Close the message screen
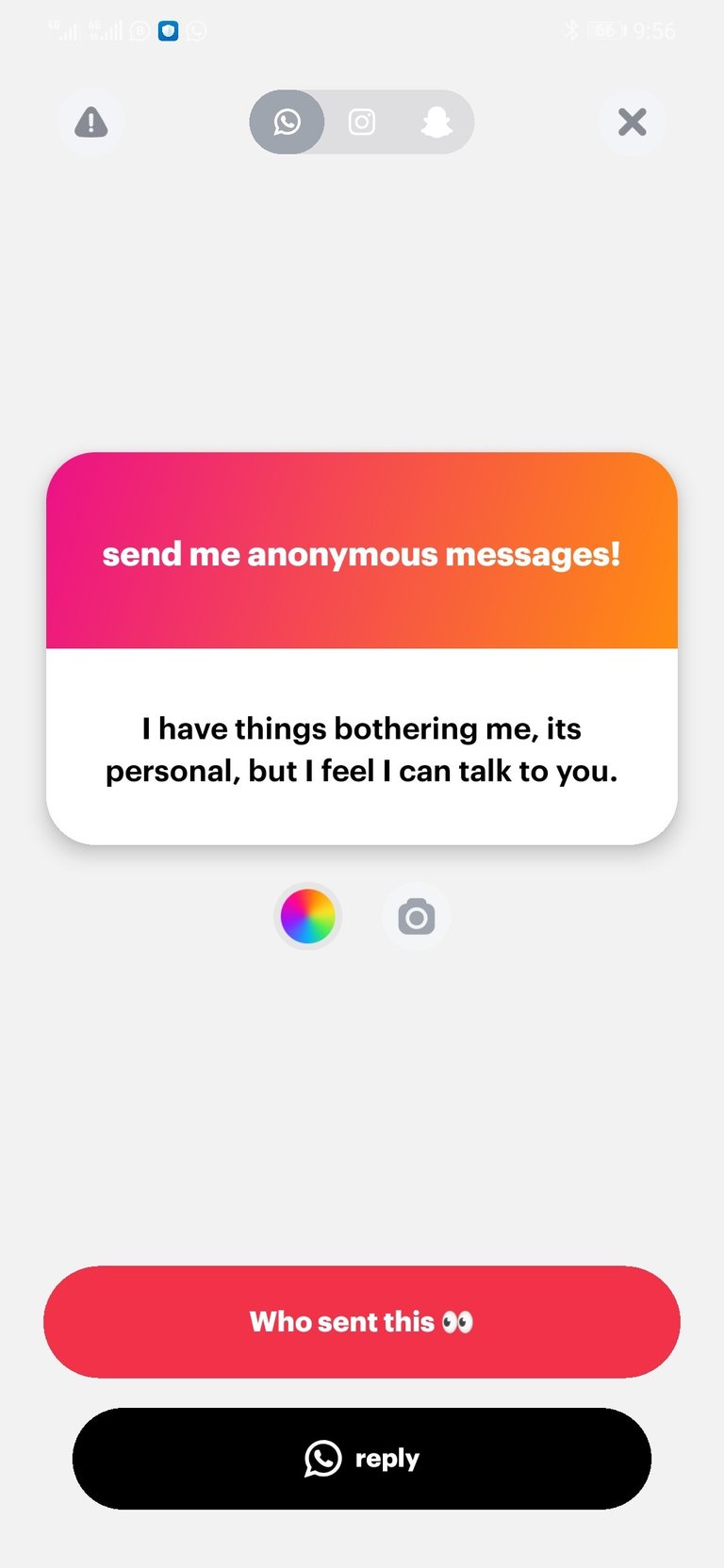The width and height of the screenshot is (724, 1568). [x=632, y=122]
